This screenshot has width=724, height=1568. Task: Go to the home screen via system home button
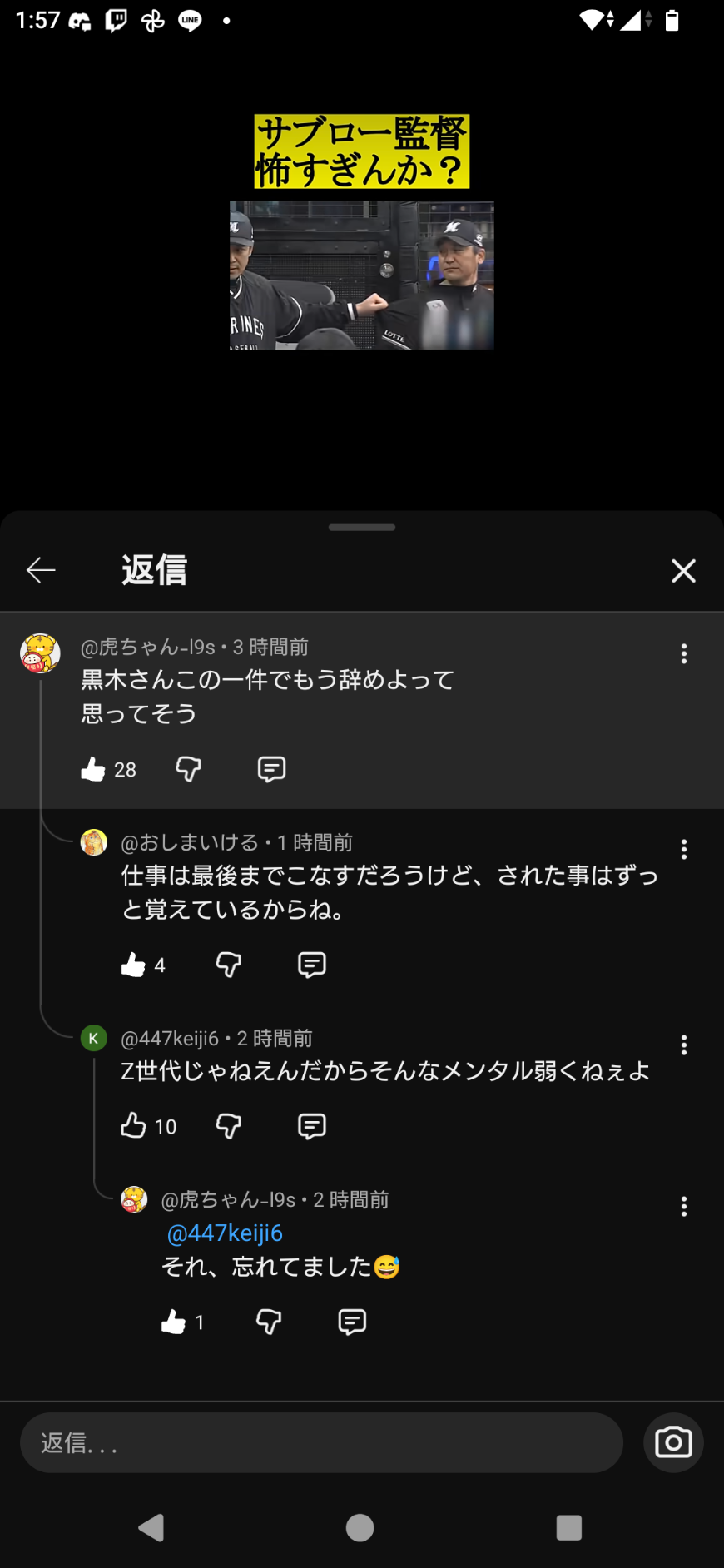360,1527
